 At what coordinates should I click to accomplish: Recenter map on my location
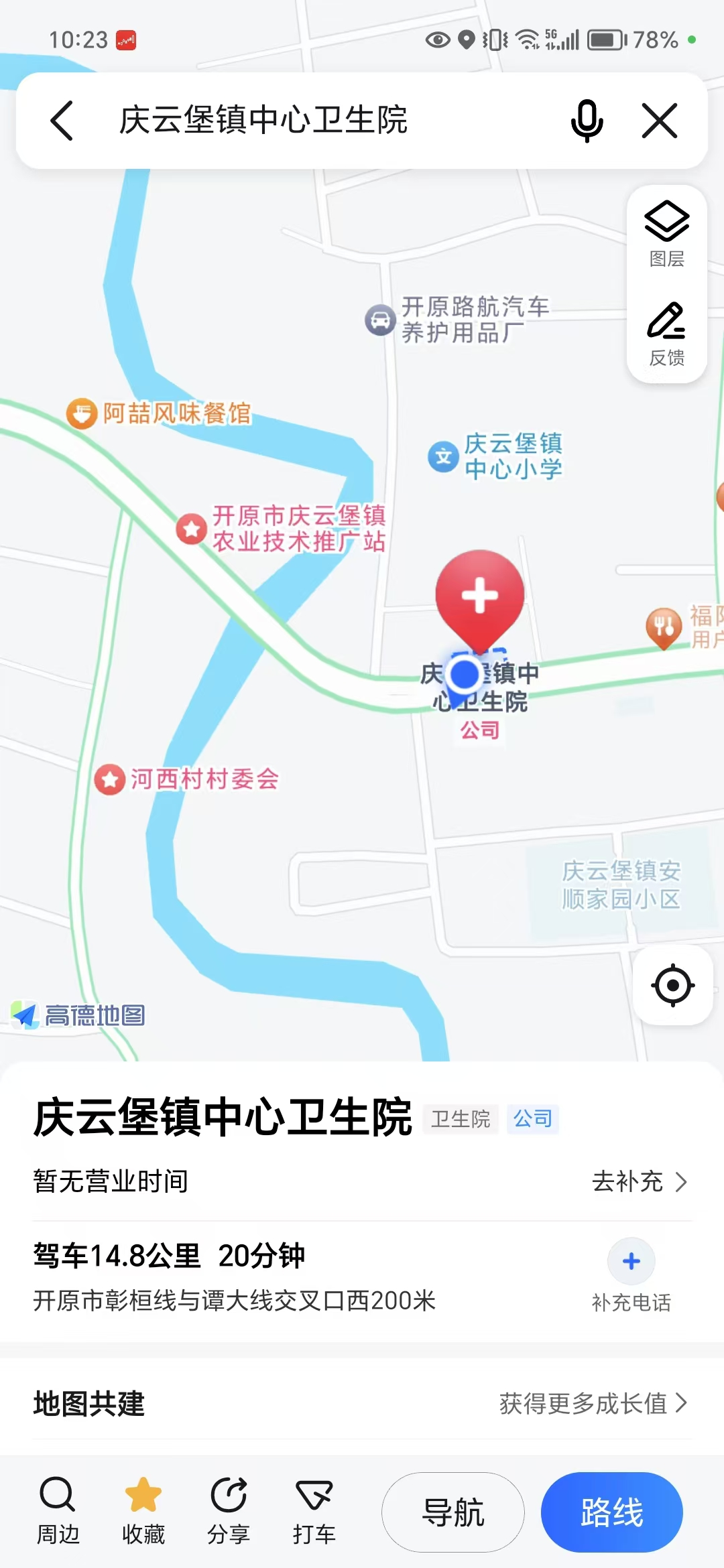(672, 985)
